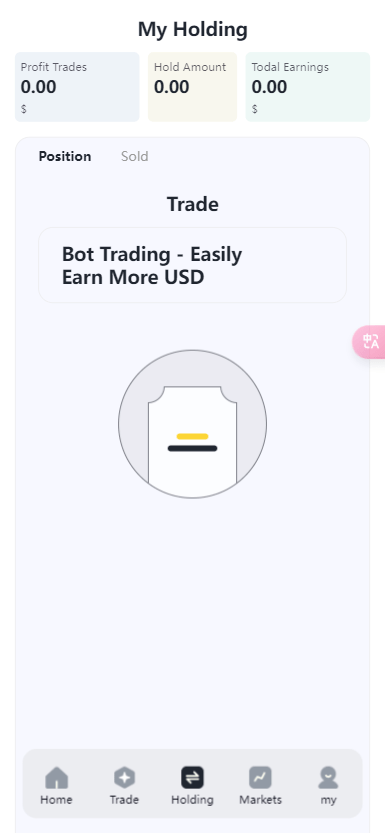Open the Trade tab in bottom navigation
The image size is (385, 833).
(124, 786)
